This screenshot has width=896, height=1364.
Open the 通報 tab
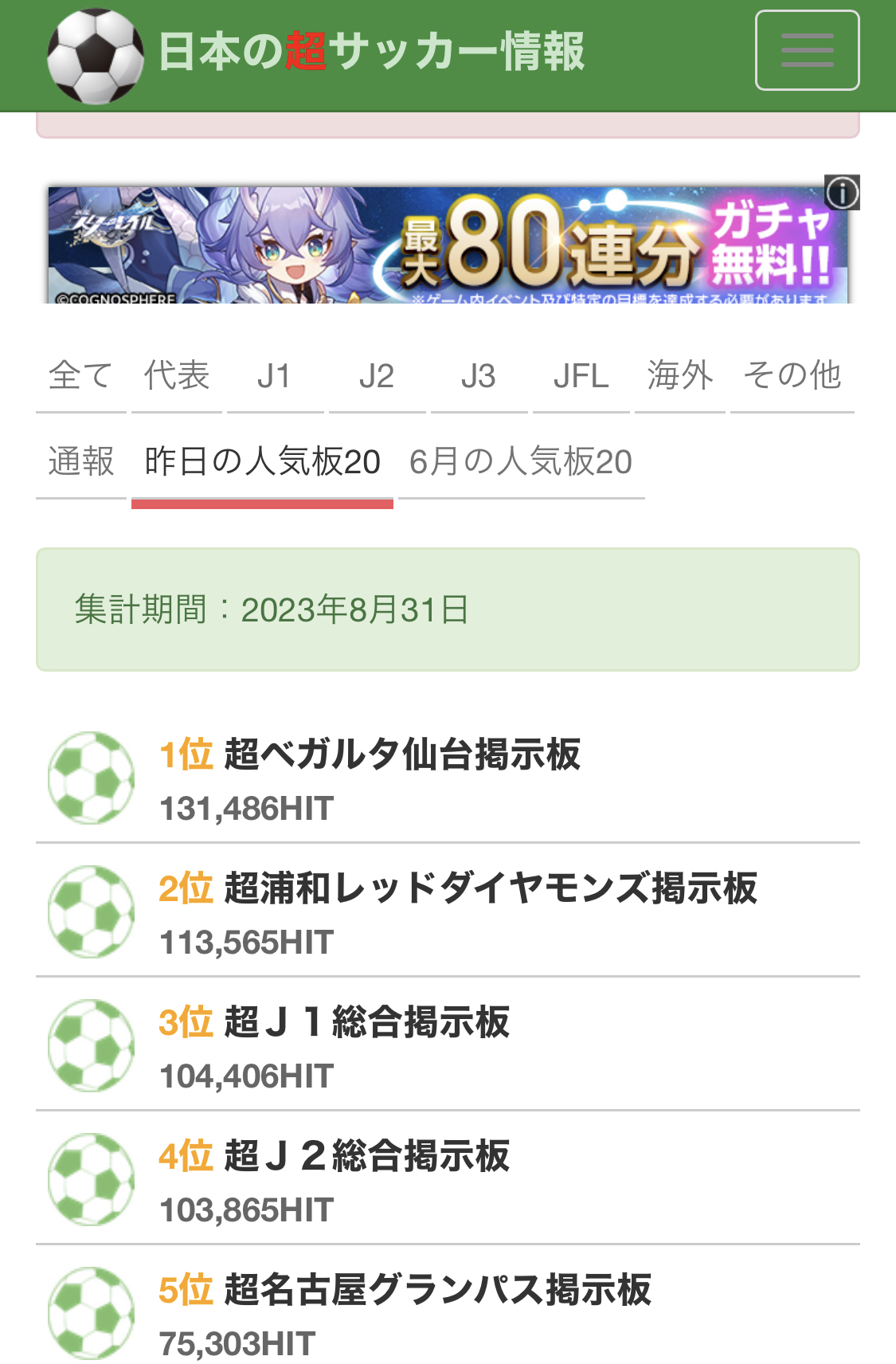coord(80,461)
